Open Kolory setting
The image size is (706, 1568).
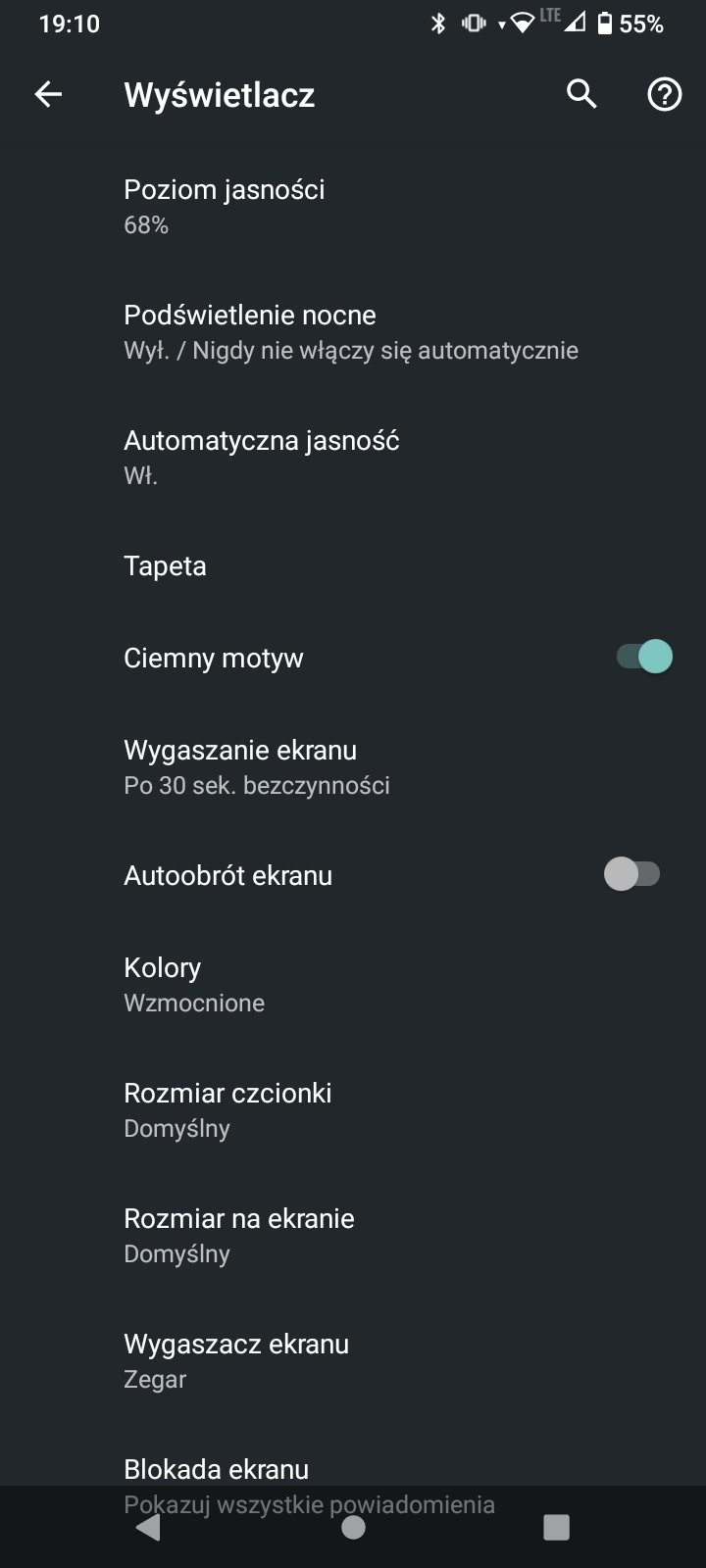point(353,984)
